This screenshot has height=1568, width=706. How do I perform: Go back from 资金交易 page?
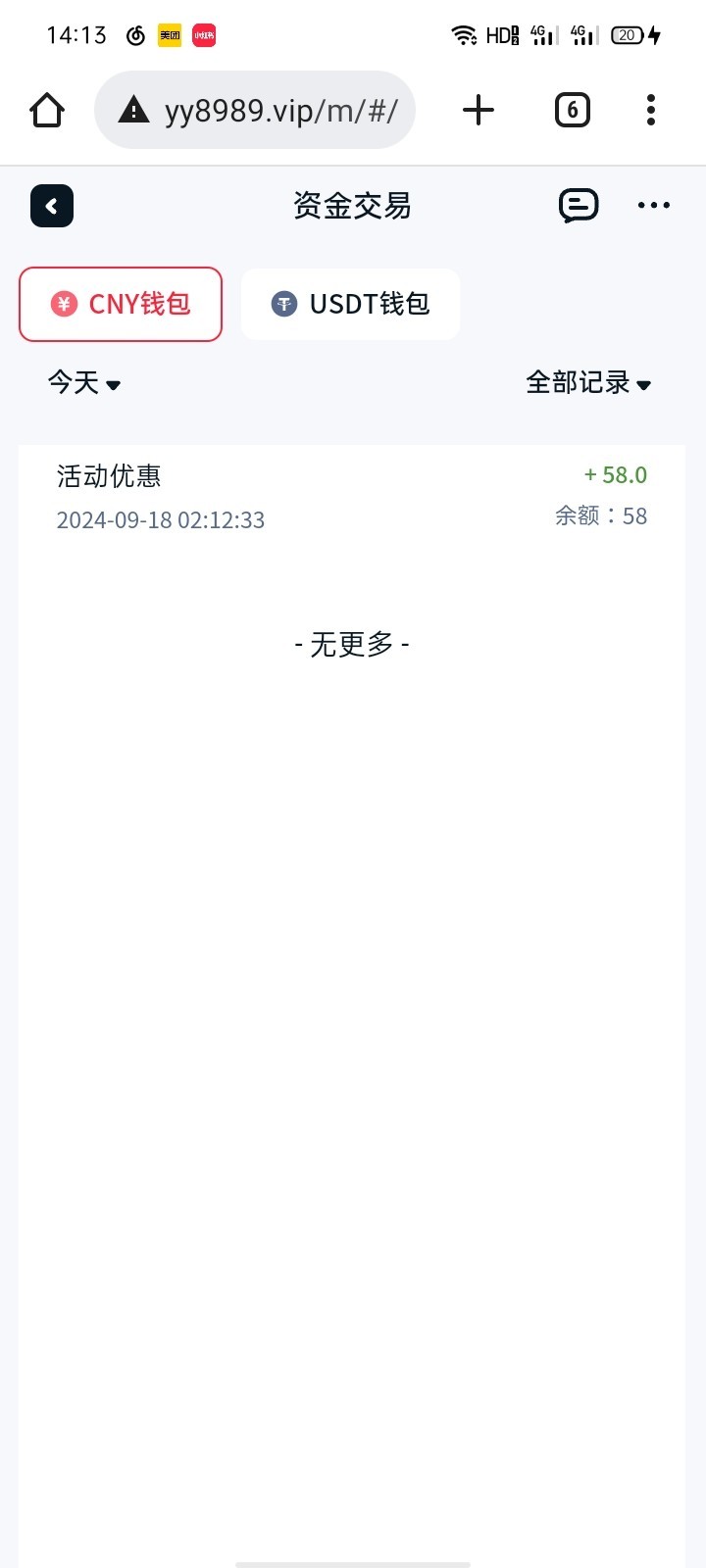click(x=52, y=206)
